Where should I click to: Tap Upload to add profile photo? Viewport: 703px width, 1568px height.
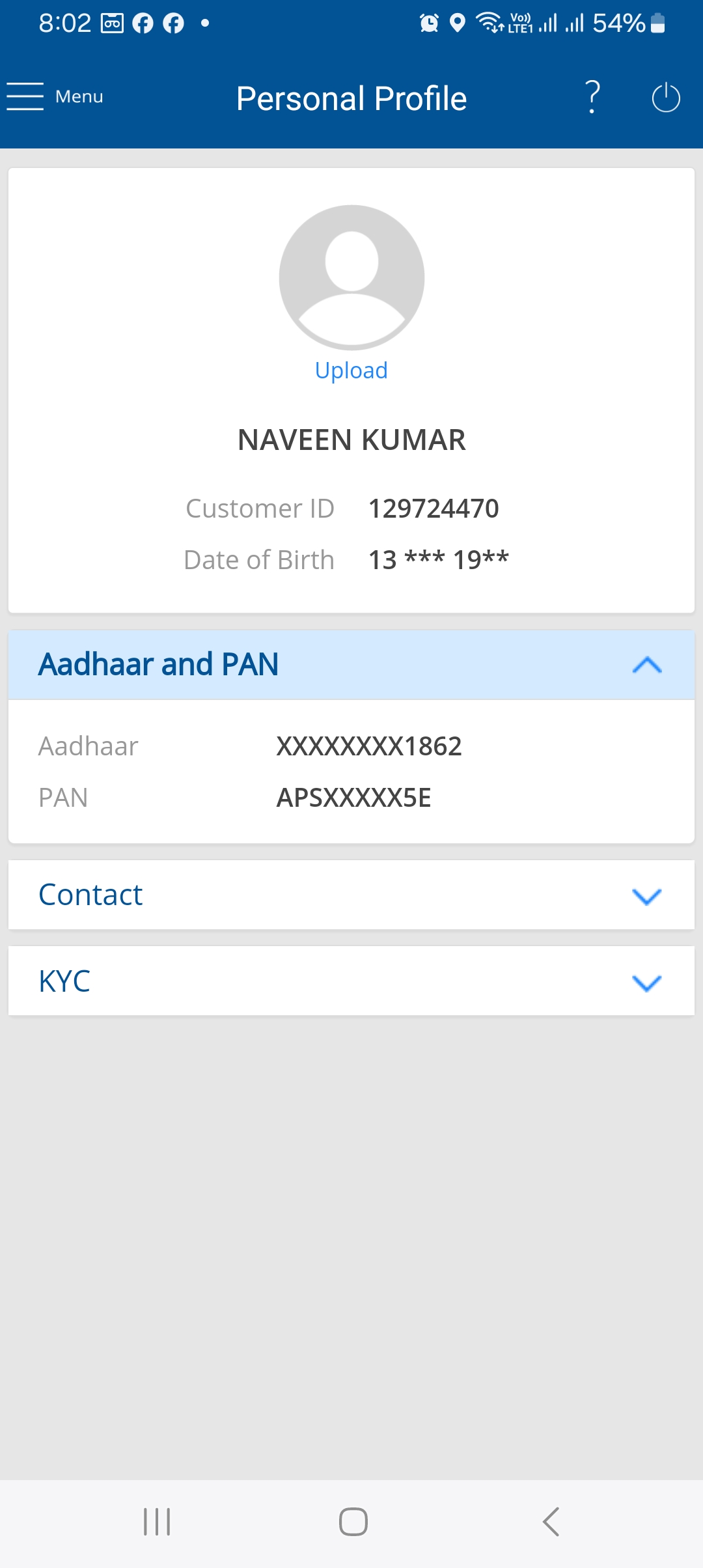point(351,371)
